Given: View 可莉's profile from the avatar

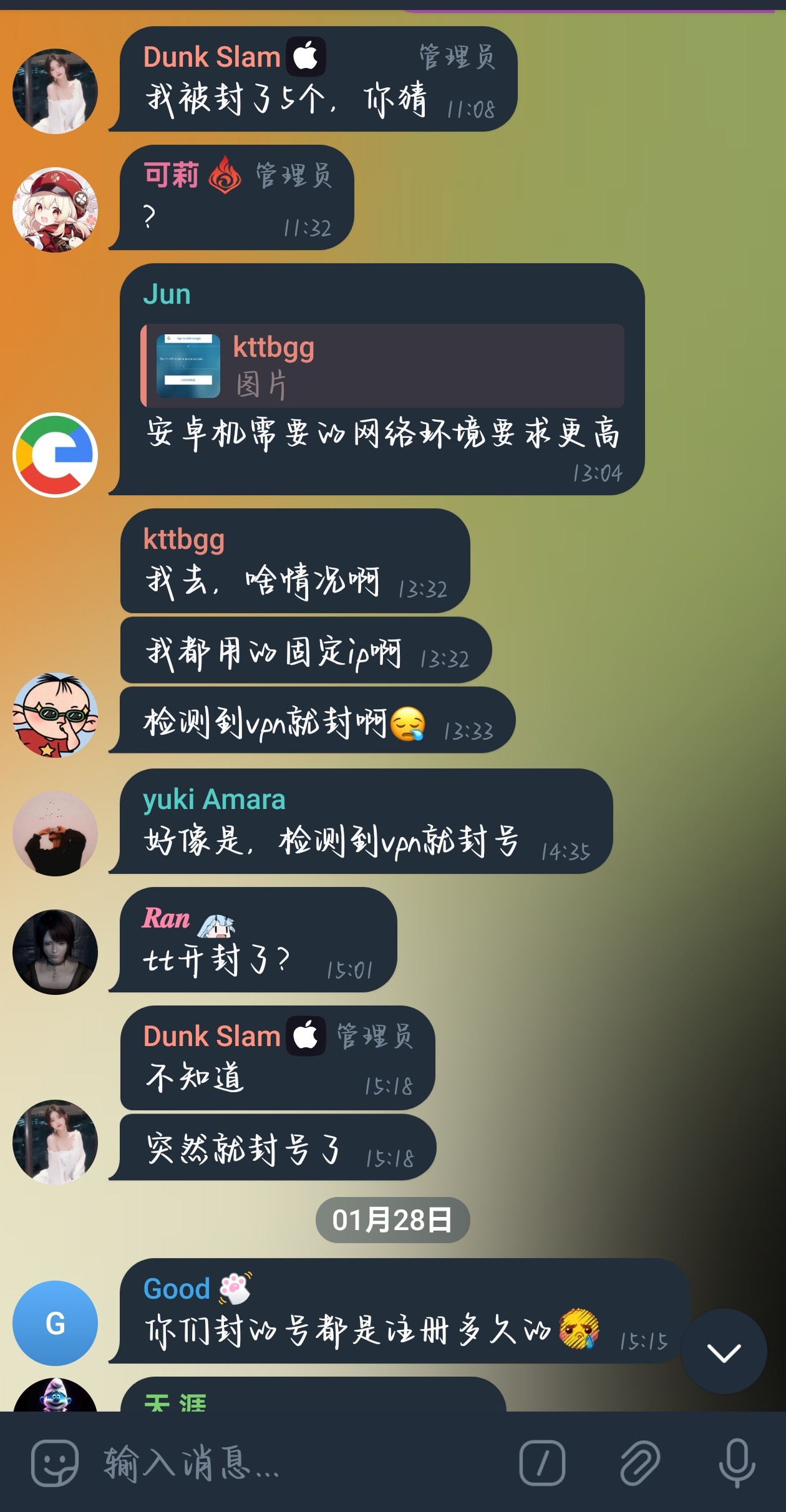Looking at the screenshot, I should pyautogui.click(x=56, y=210).
